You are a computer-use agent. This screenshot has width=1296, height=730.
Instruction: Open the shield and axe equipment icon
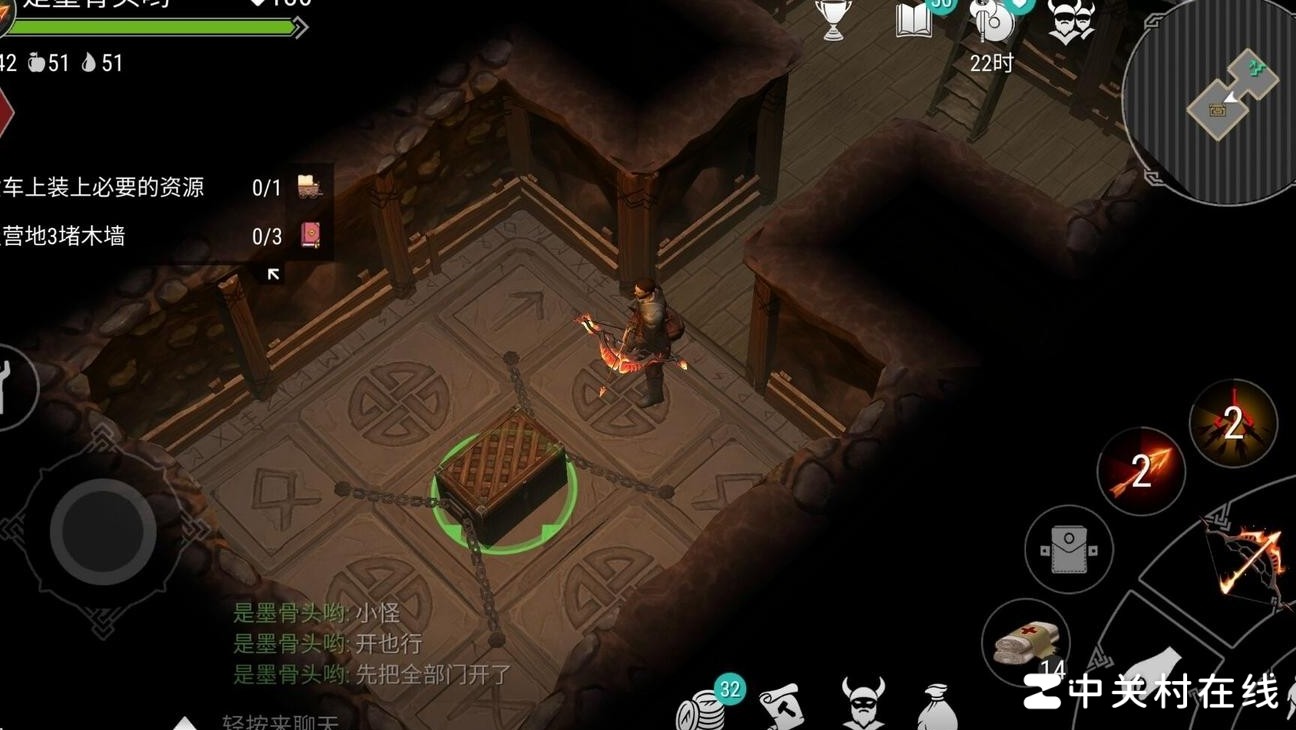[992, 22]
